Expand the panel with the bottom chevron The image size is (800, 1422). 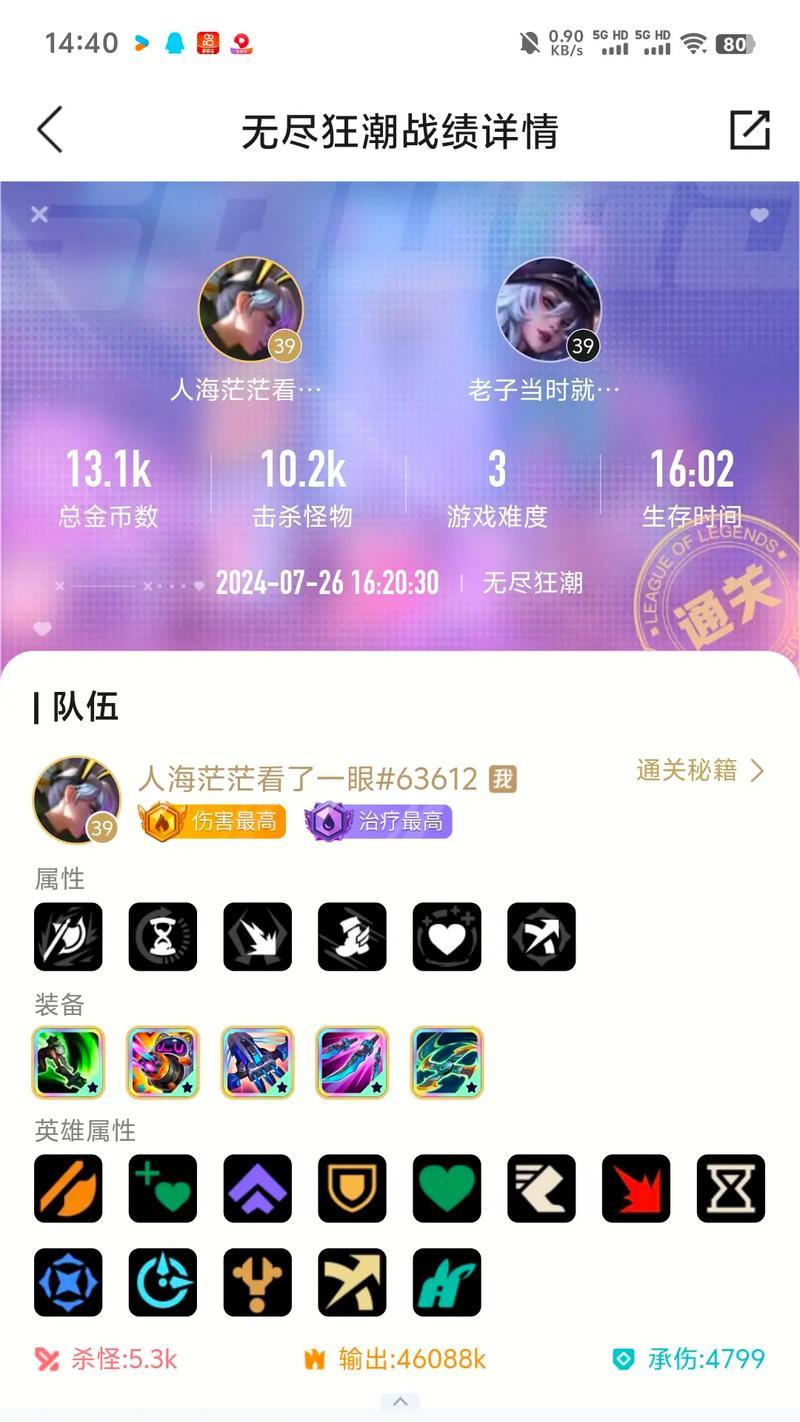[400, 1401]
